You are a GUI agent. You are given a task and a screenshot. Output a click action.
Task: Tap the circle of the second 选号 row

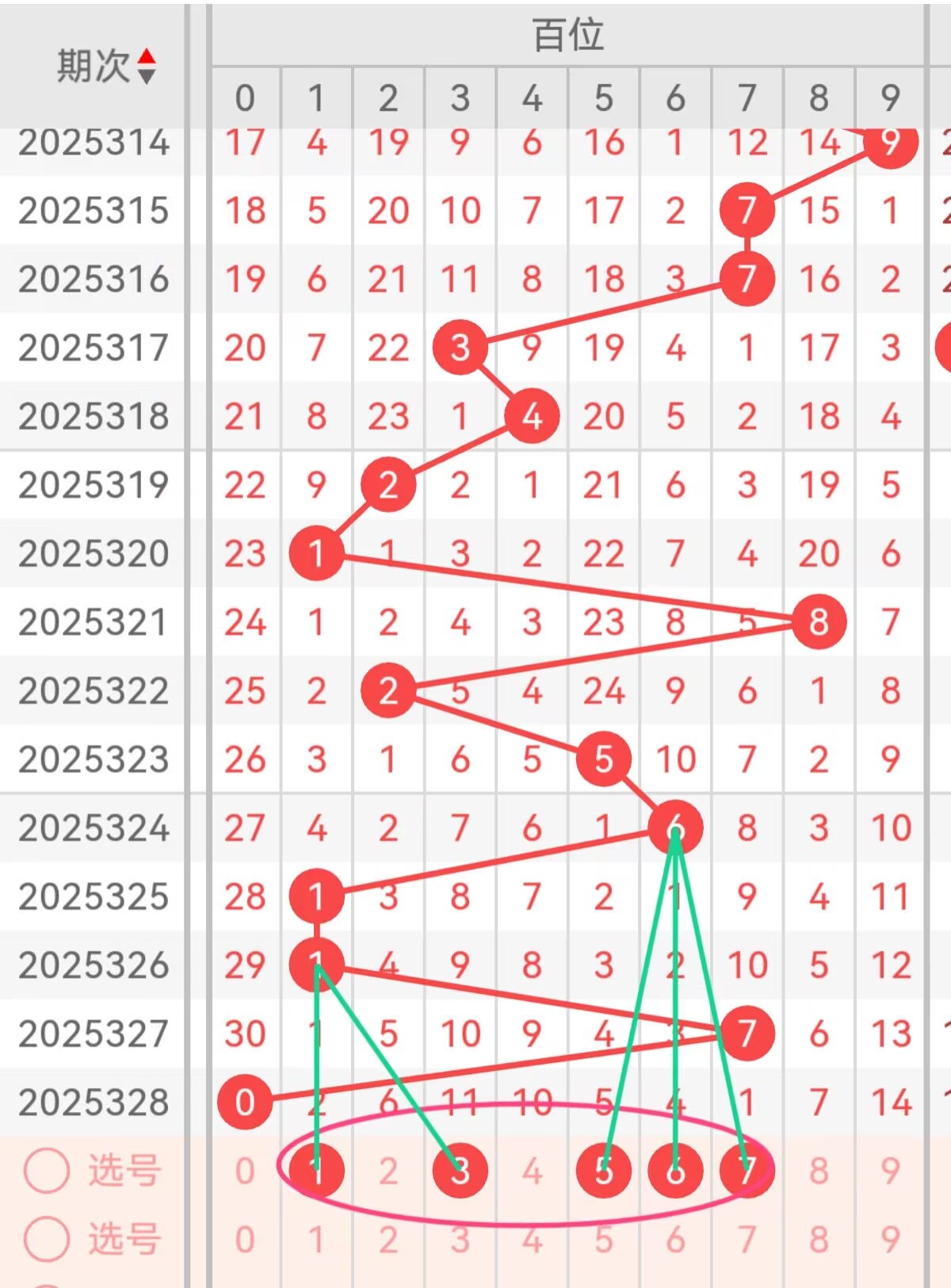(x=47, y=1239)
